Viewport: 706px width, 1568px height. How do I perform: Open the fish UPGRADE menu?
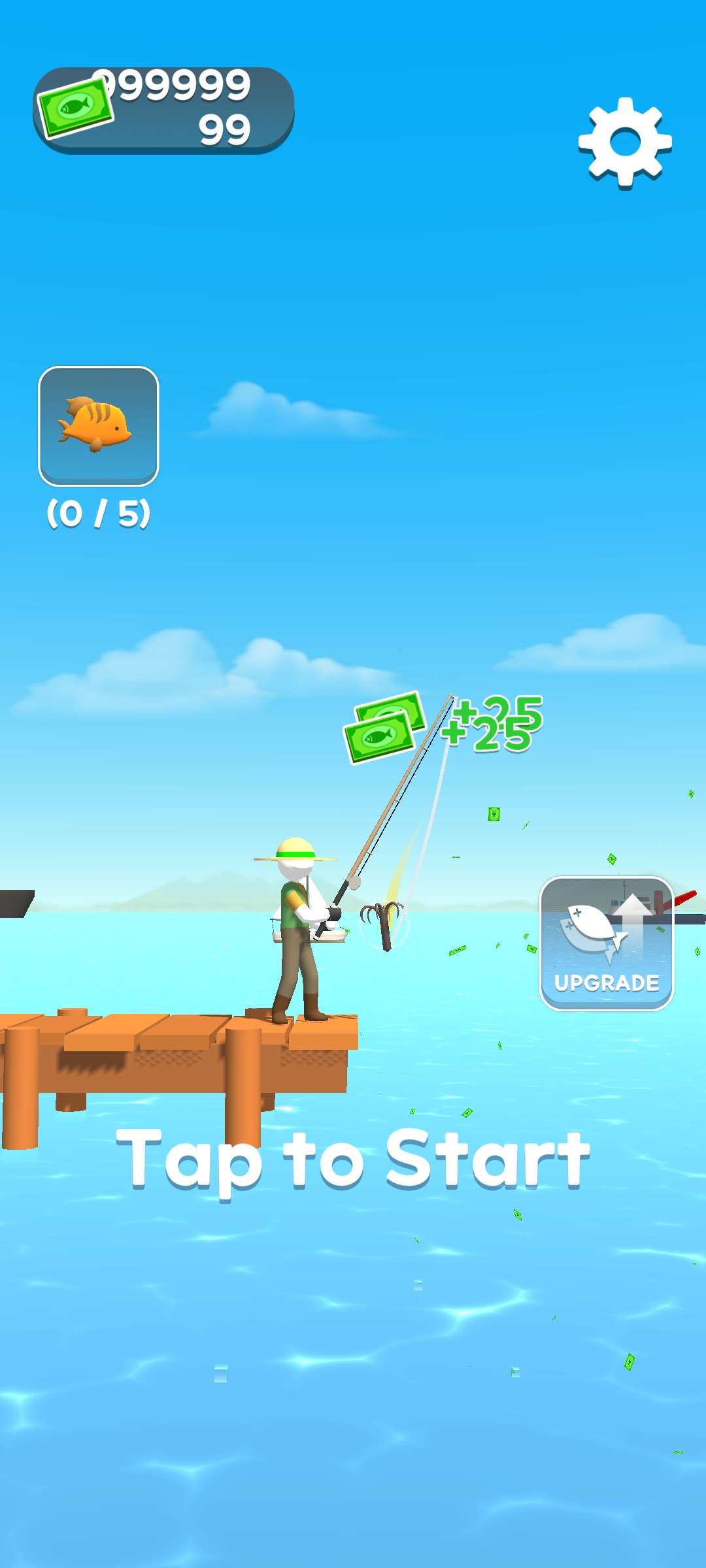(x=606, y=943)
